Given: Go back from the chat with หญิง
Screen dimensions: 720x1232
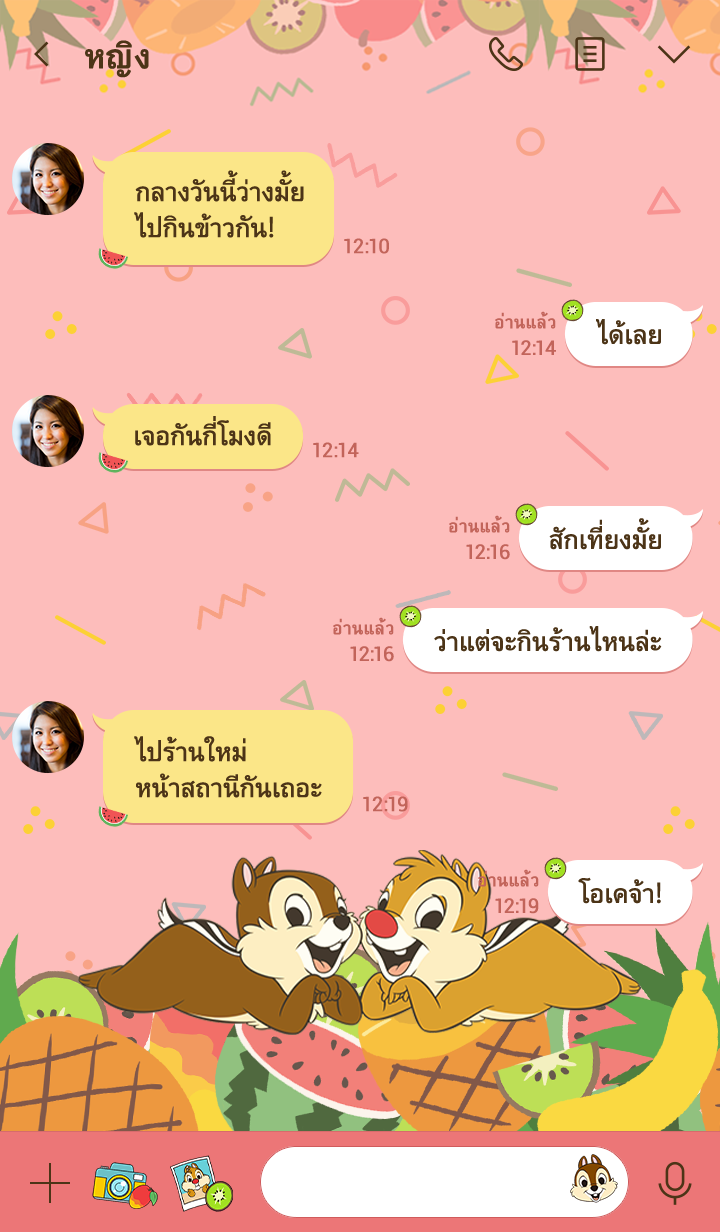Looking at the screenshot, I should (40, 54).
